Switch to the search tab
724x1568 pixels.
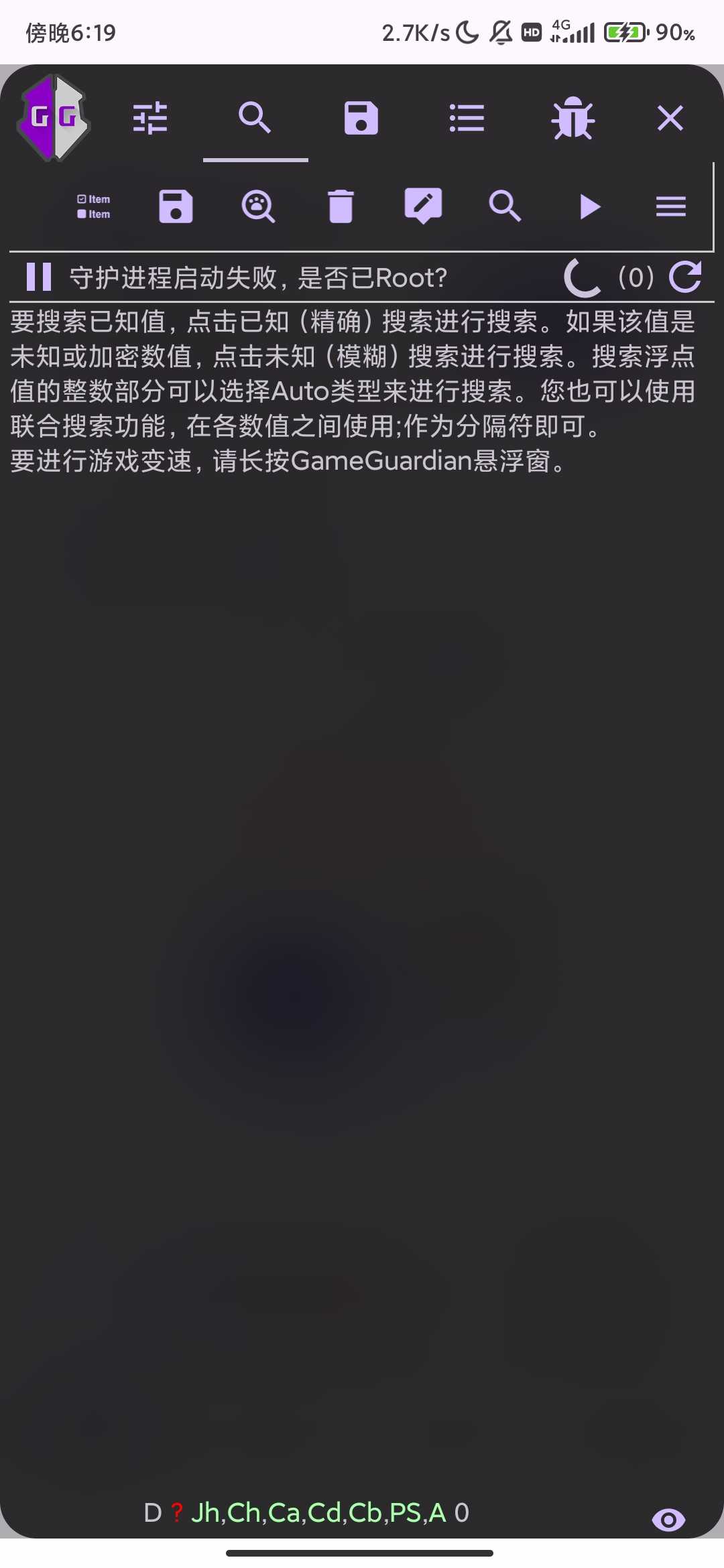(x=255, y=118)
